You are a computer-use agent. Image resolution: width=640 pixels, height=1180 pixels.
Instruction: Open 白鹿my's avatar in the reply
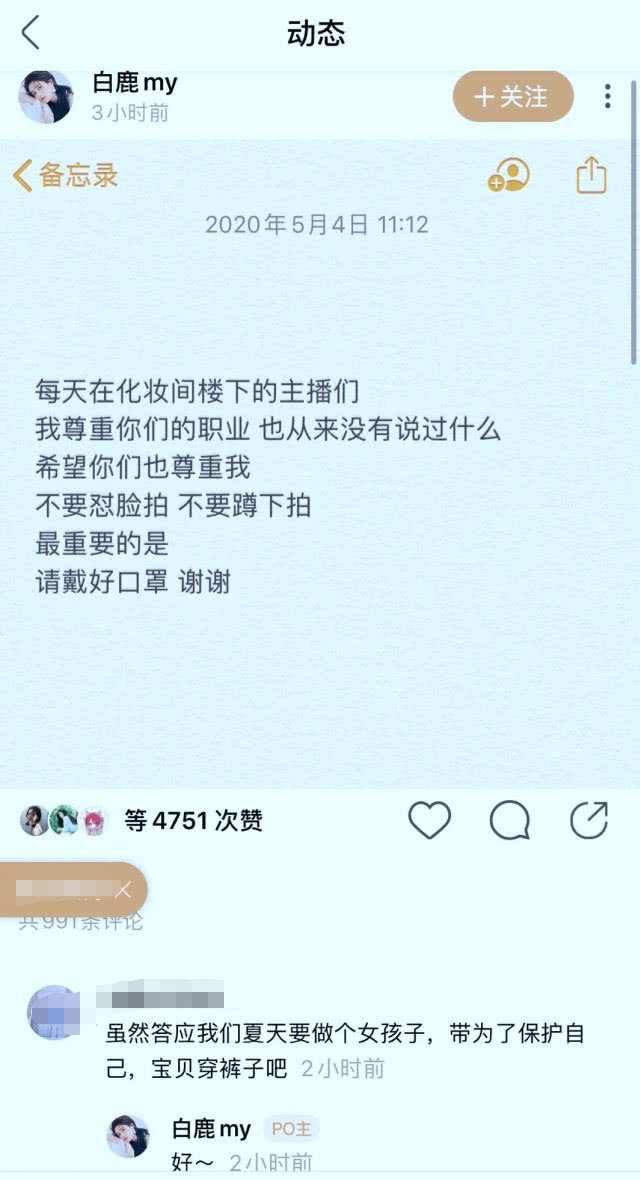128,1136
